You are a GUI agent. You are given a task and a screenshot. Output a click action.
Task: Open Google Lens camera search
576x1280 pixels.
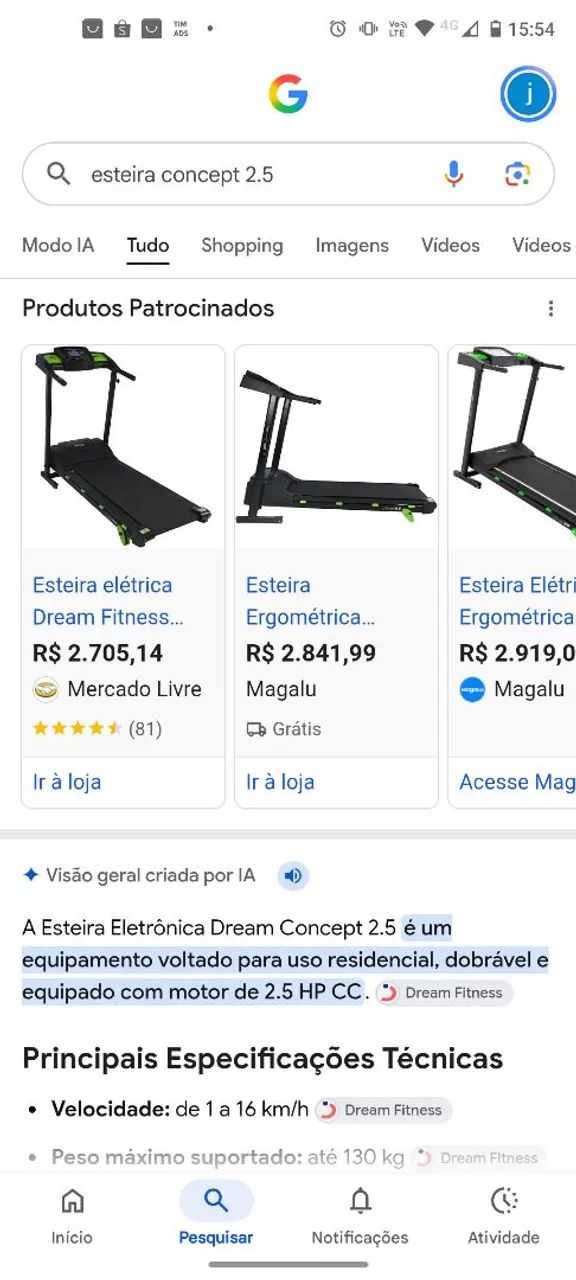pos(517,174)
